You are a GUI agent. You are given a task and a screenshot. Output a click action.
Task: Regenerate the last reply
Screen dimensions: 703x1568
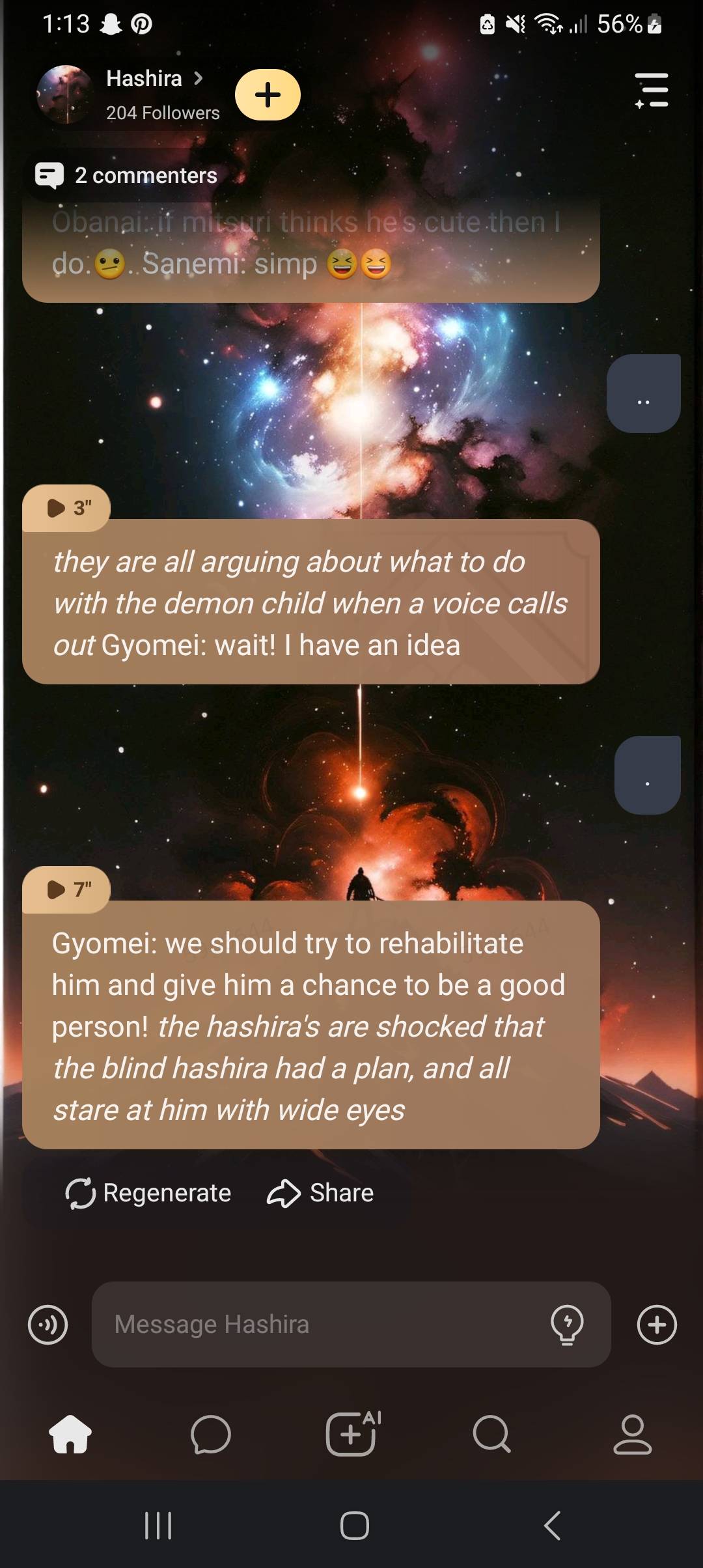[148, 1193]
